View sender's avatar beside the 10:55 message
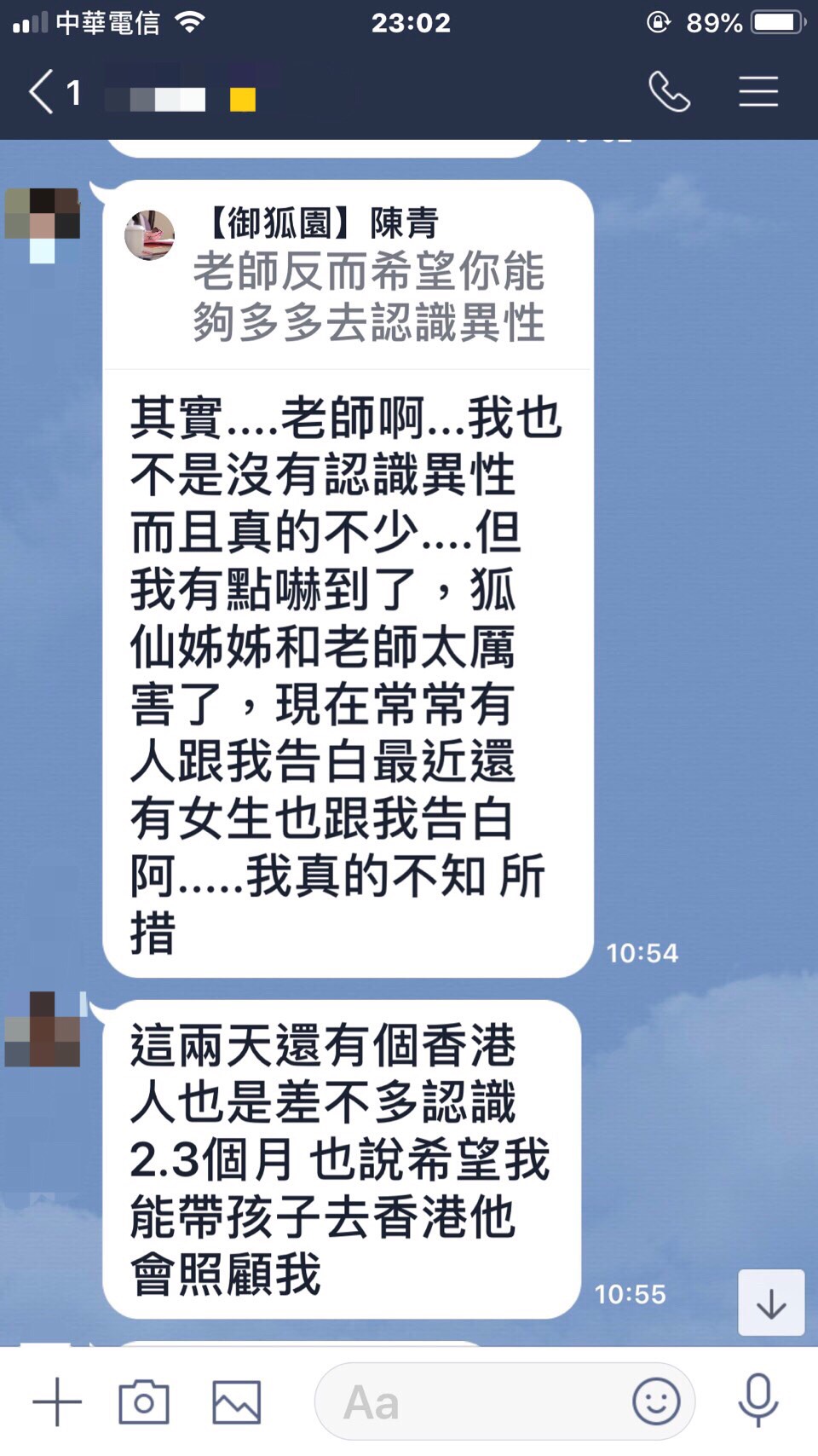Image resolution: width=818 pixels, height=1456 pixels. pos(43,1029)
